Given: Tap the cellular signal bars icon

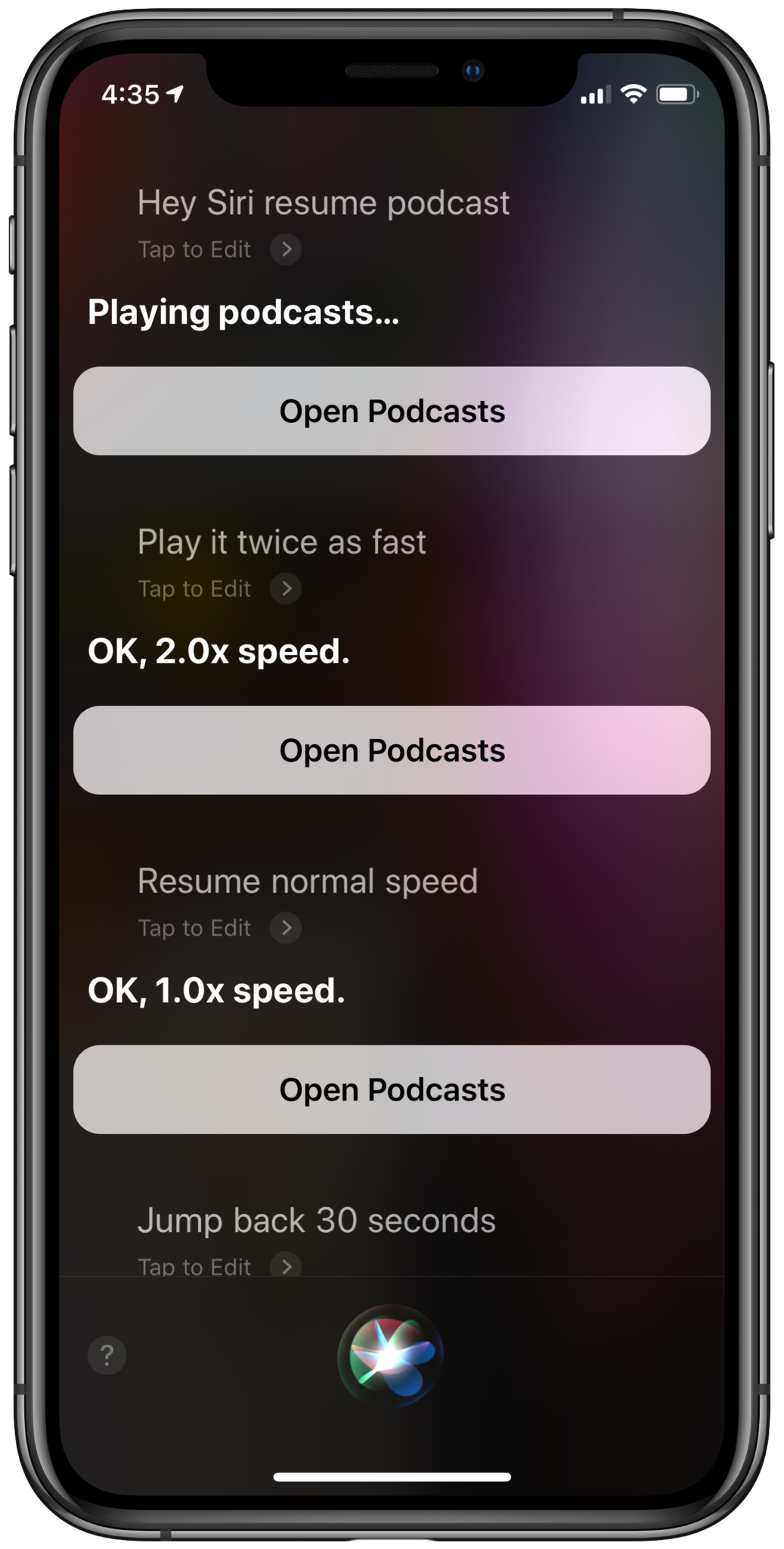Looking at the screenshot, I should point(594,96).
